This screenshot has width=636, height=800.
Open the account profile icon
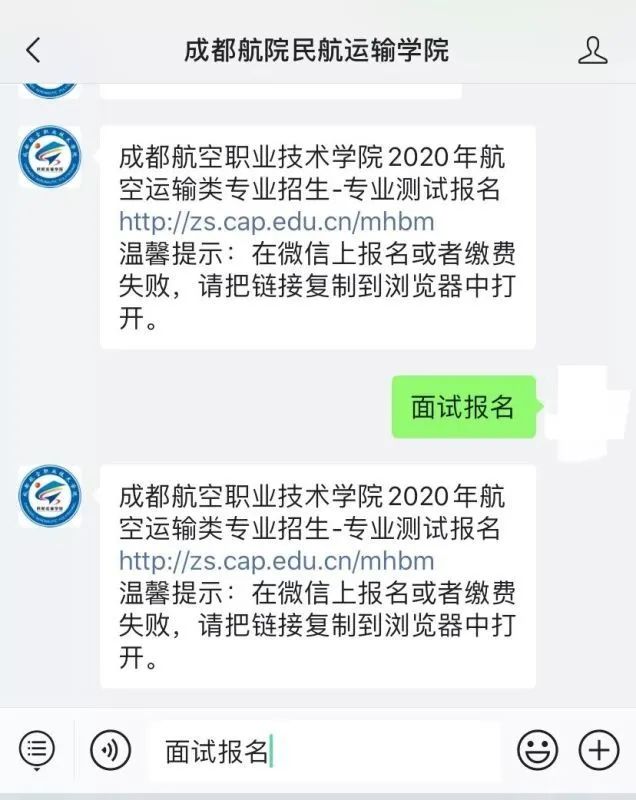click(x=593, y=50)
